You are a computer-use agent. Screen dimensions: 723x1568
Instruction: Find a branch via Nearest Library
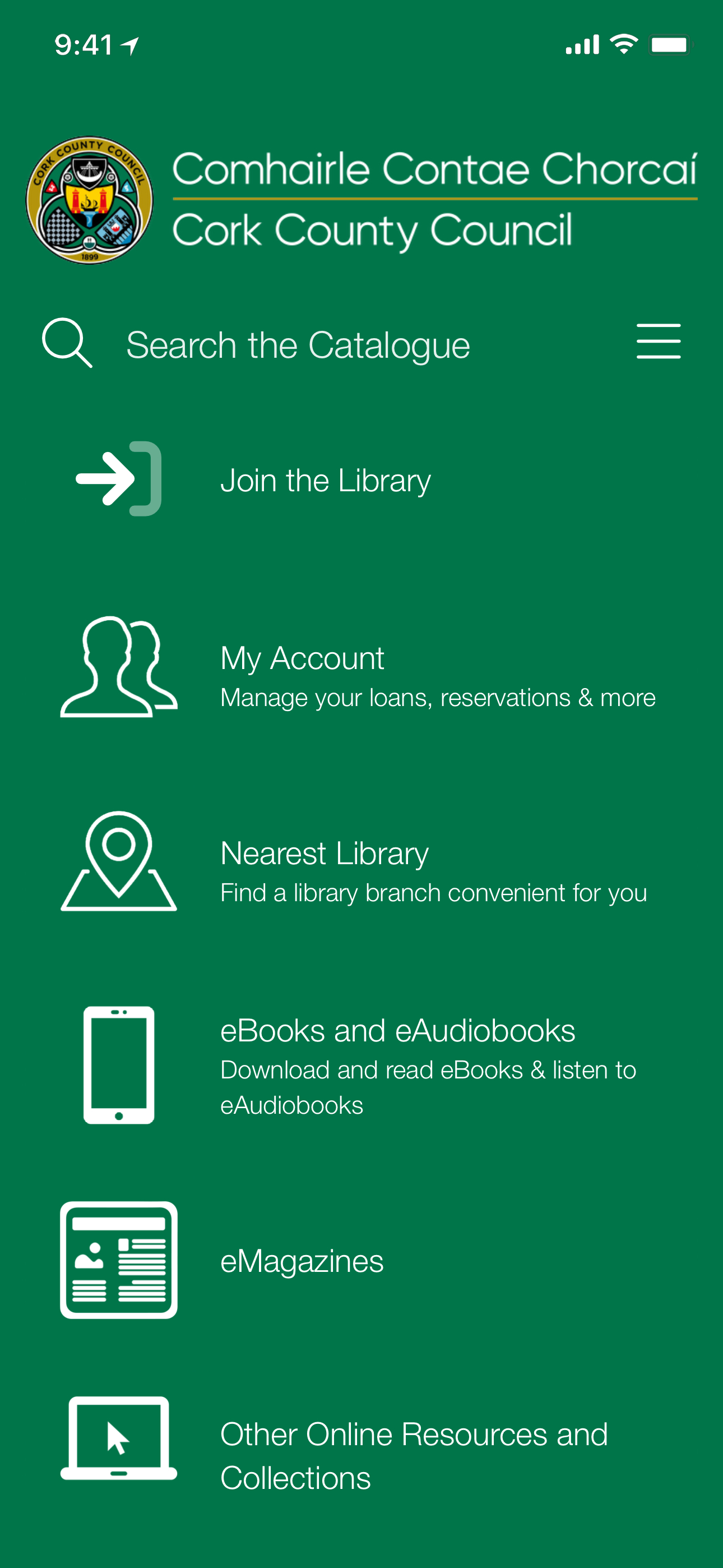324,852
